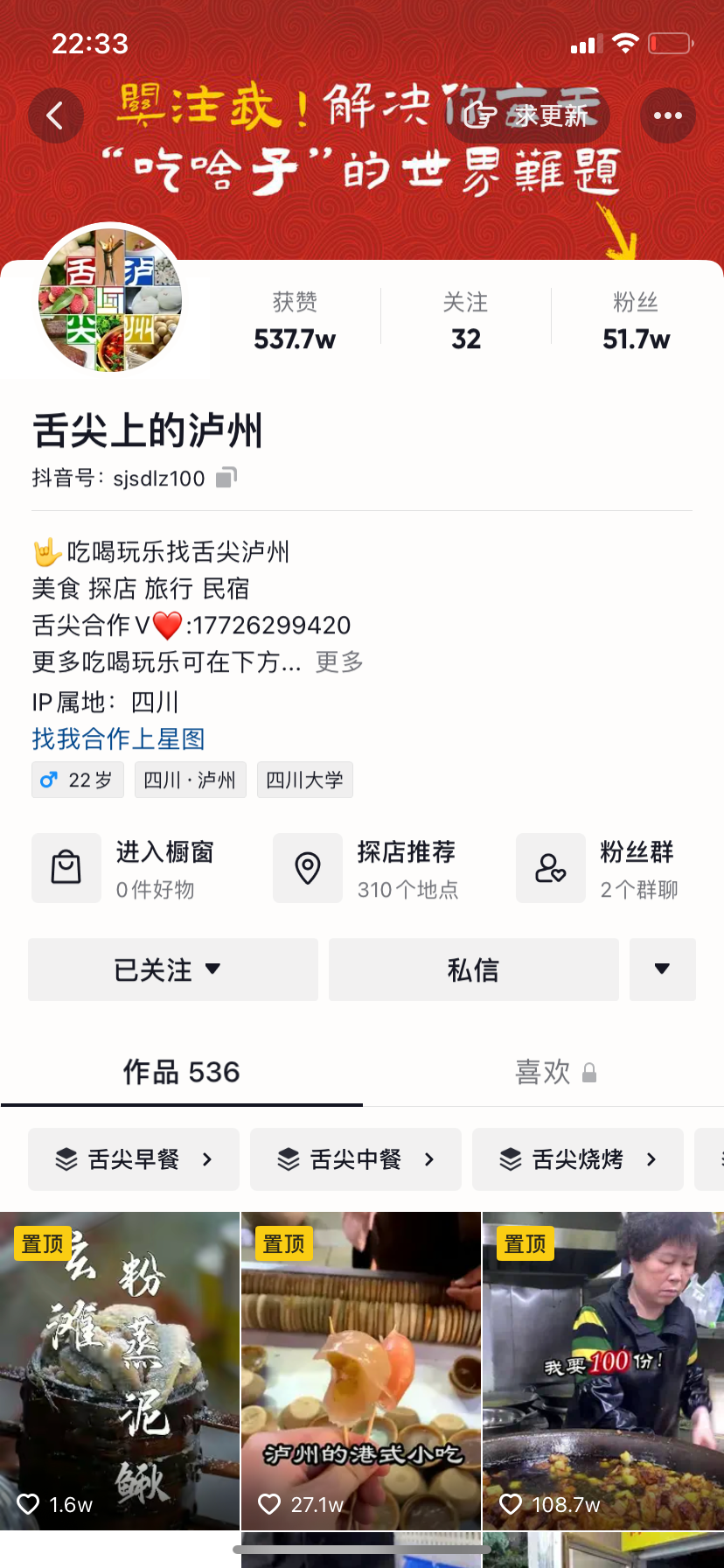The image size is (724, 1568).
Task: Expand similar accounts arrow beside 私信
Action: pyautogui.click(x=662, y=969)
